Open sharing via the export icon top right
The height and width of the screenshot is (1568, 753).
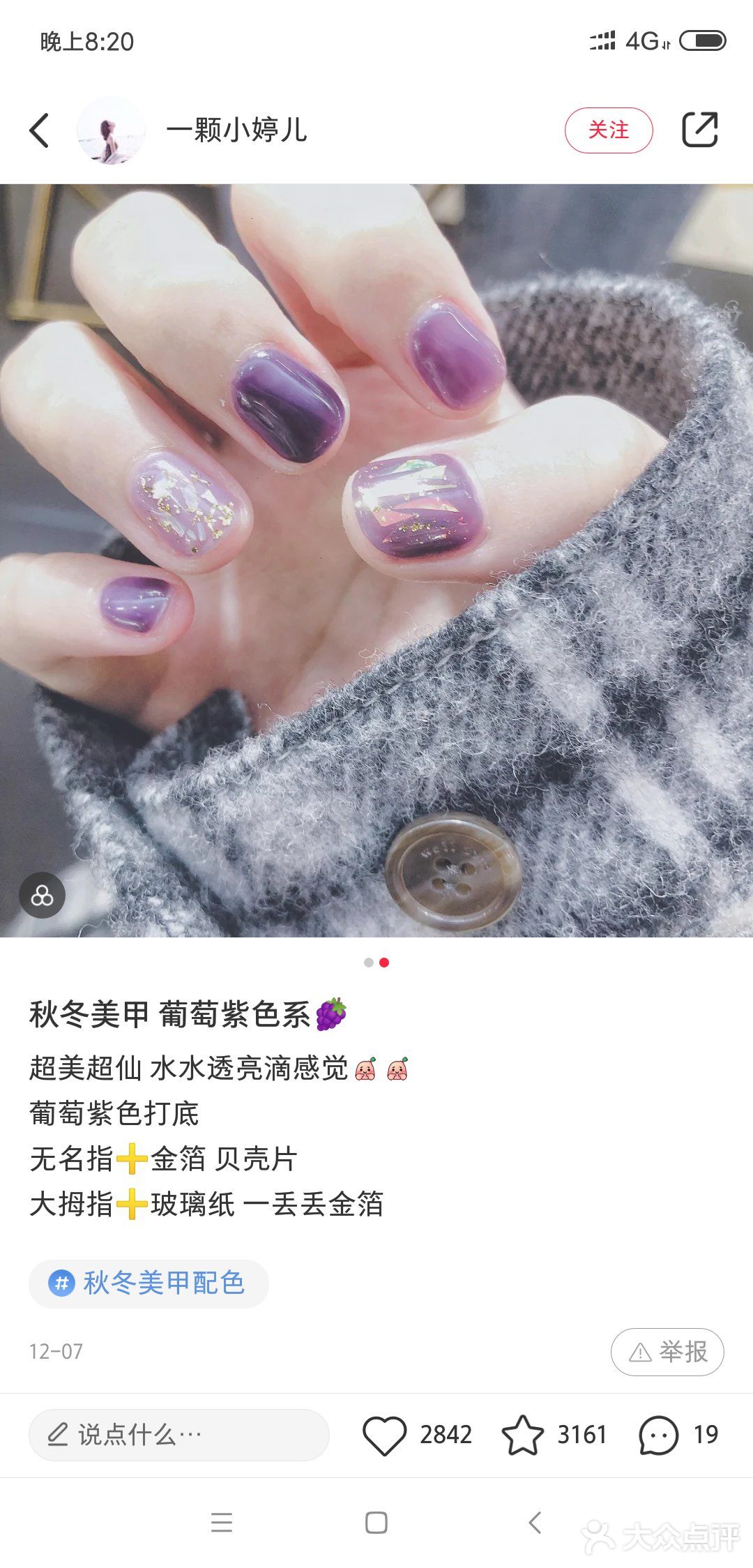coord(700,130)
